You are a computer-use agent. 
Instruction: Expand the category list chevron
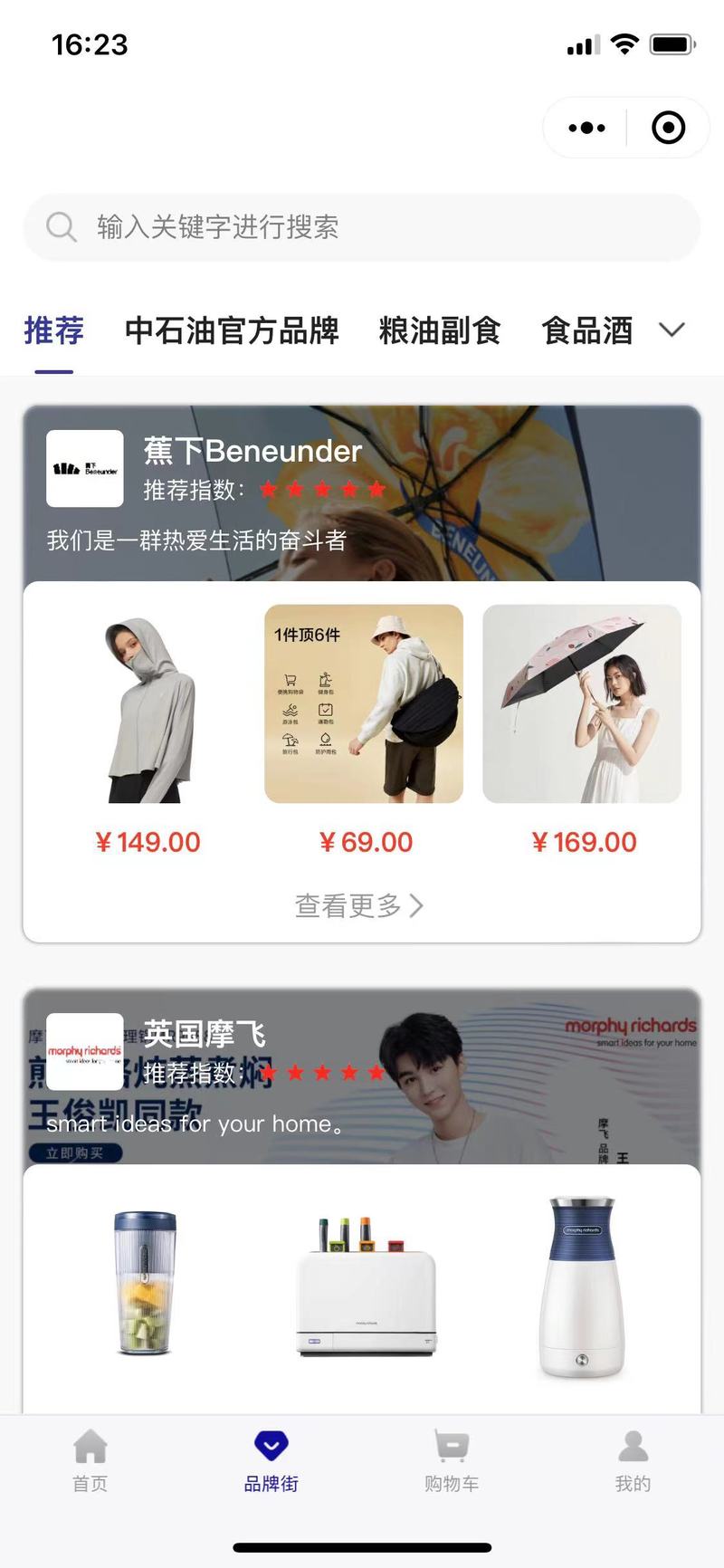(672, 330)
